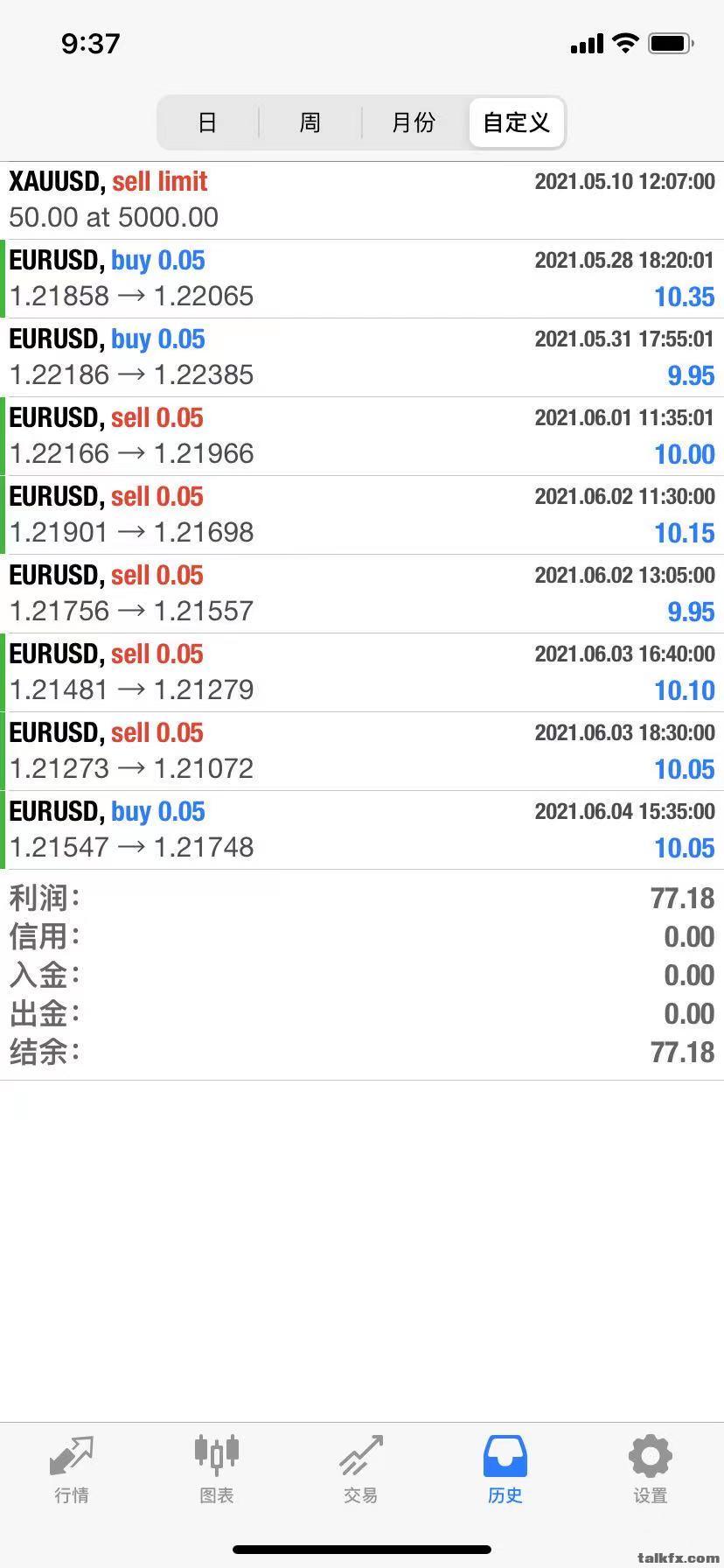
Task: Expand EURUSD buy trade from 2021.05.31
Action: [362, 357]
